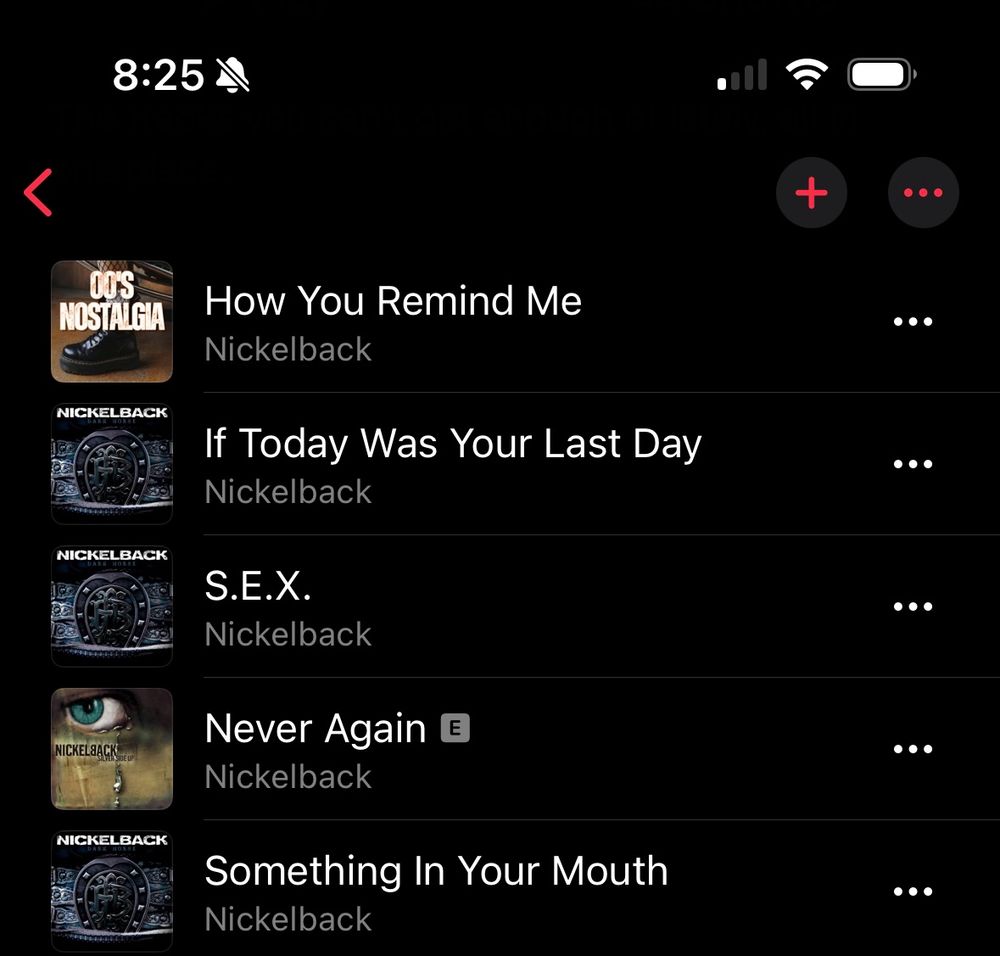Open the red overflow menu at top
1000x956 pixels.
click(x=922, y=193)
